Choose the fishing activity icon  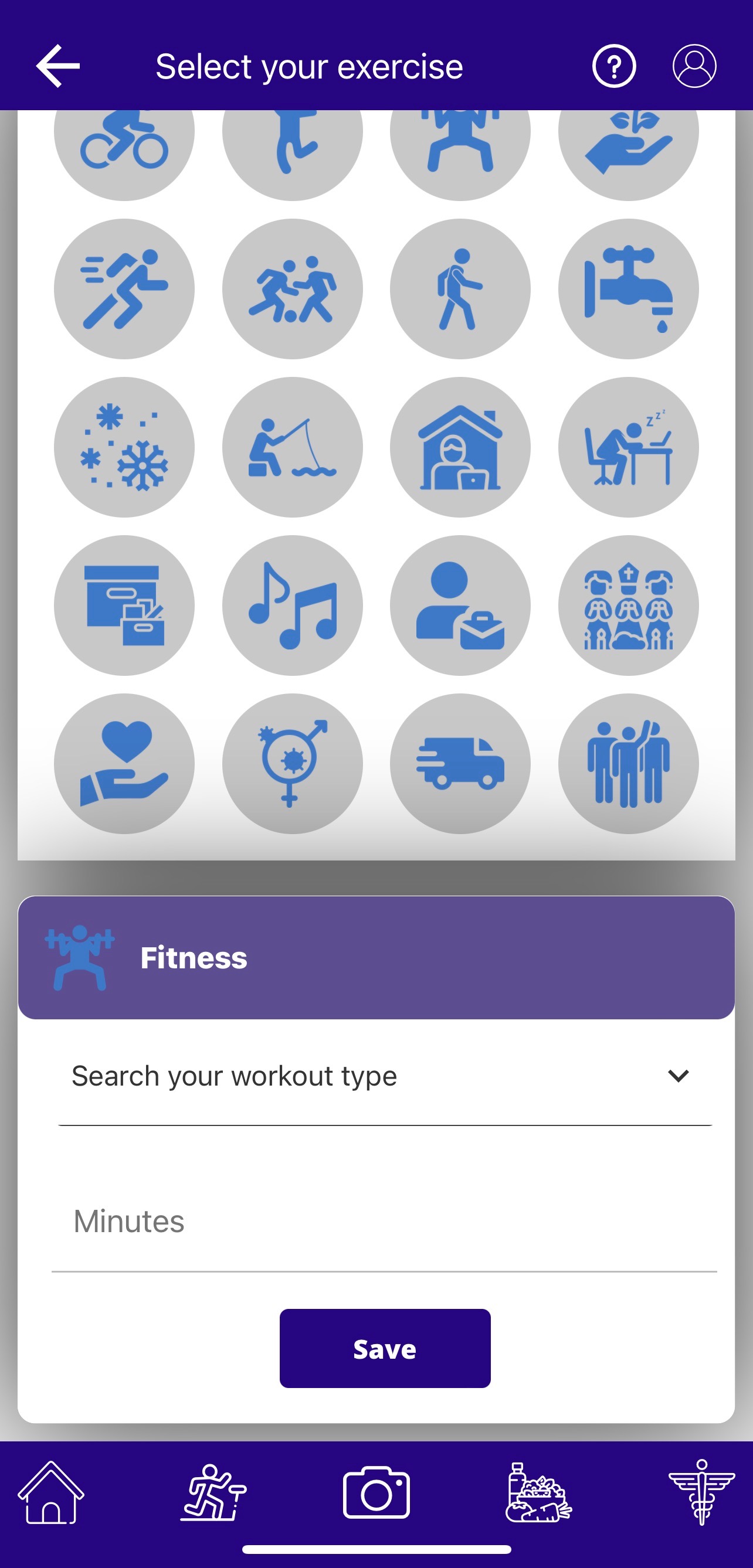point(293,447)
